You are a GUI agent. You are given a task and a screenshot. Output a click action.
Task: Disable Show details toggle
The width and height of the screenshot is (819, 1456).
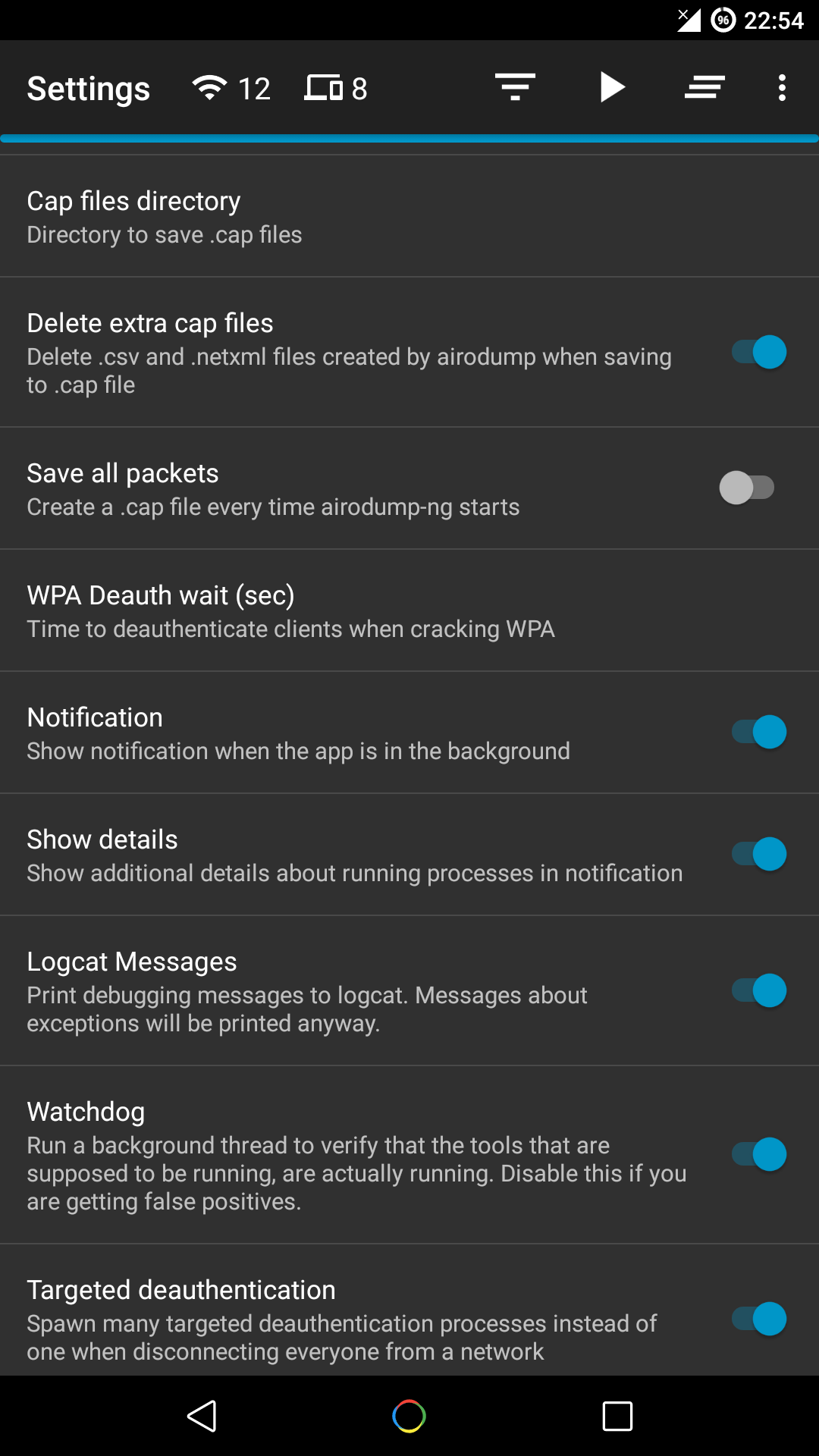(x=758, y=854)
